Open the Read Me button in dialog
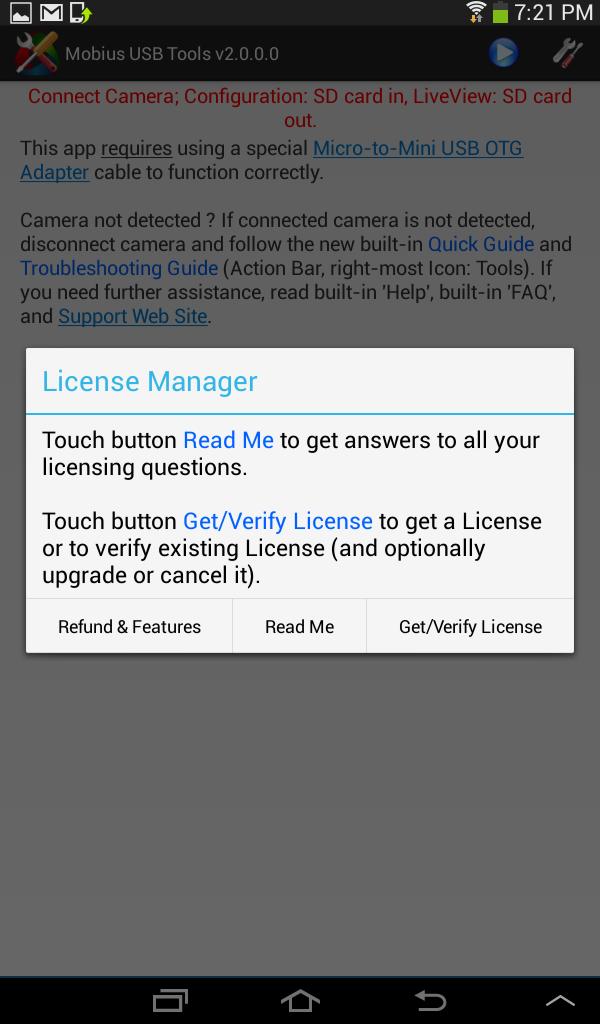600x1024 pixels. [299, 627]
